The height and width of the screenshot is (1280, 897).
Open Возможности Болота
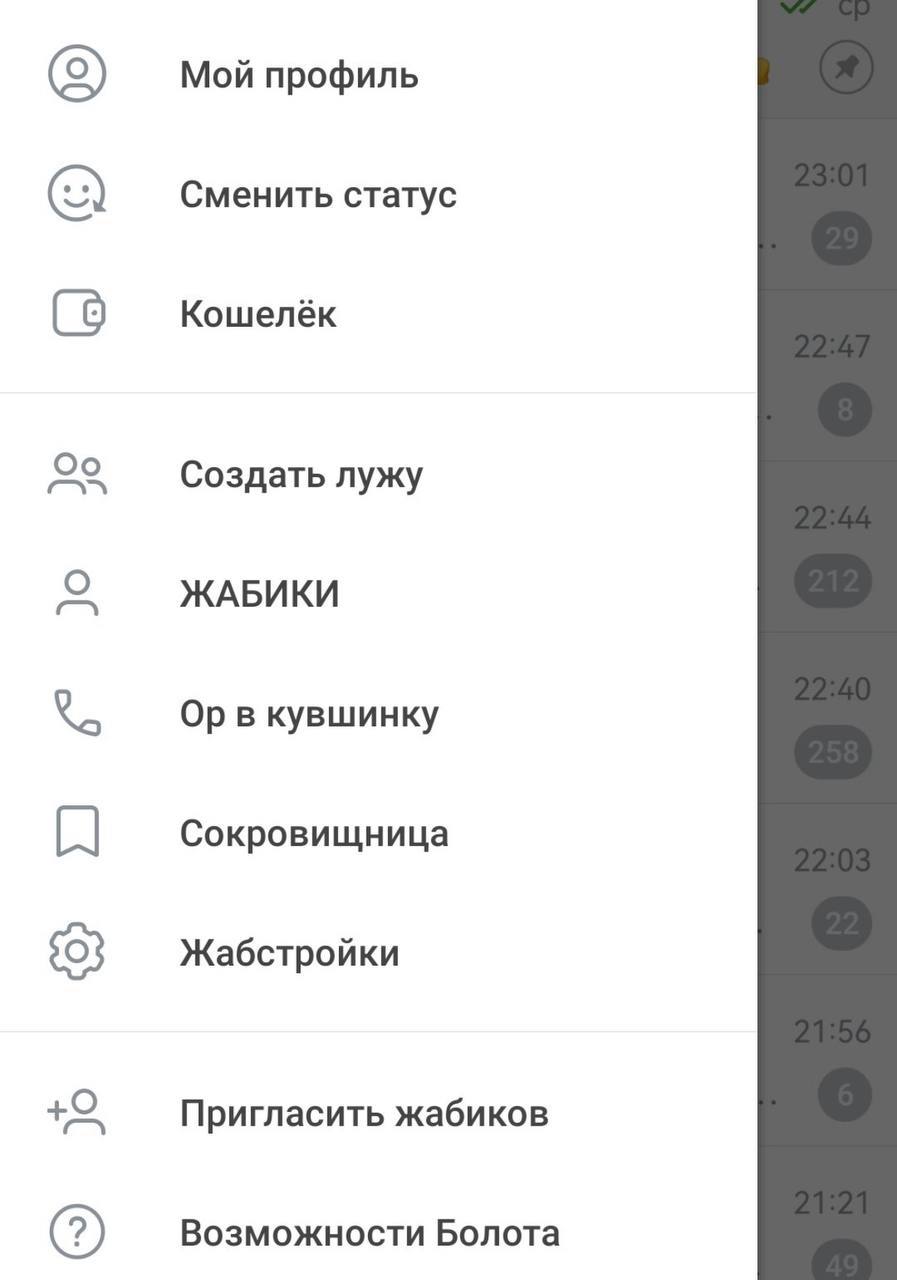tap(369, 1233)
